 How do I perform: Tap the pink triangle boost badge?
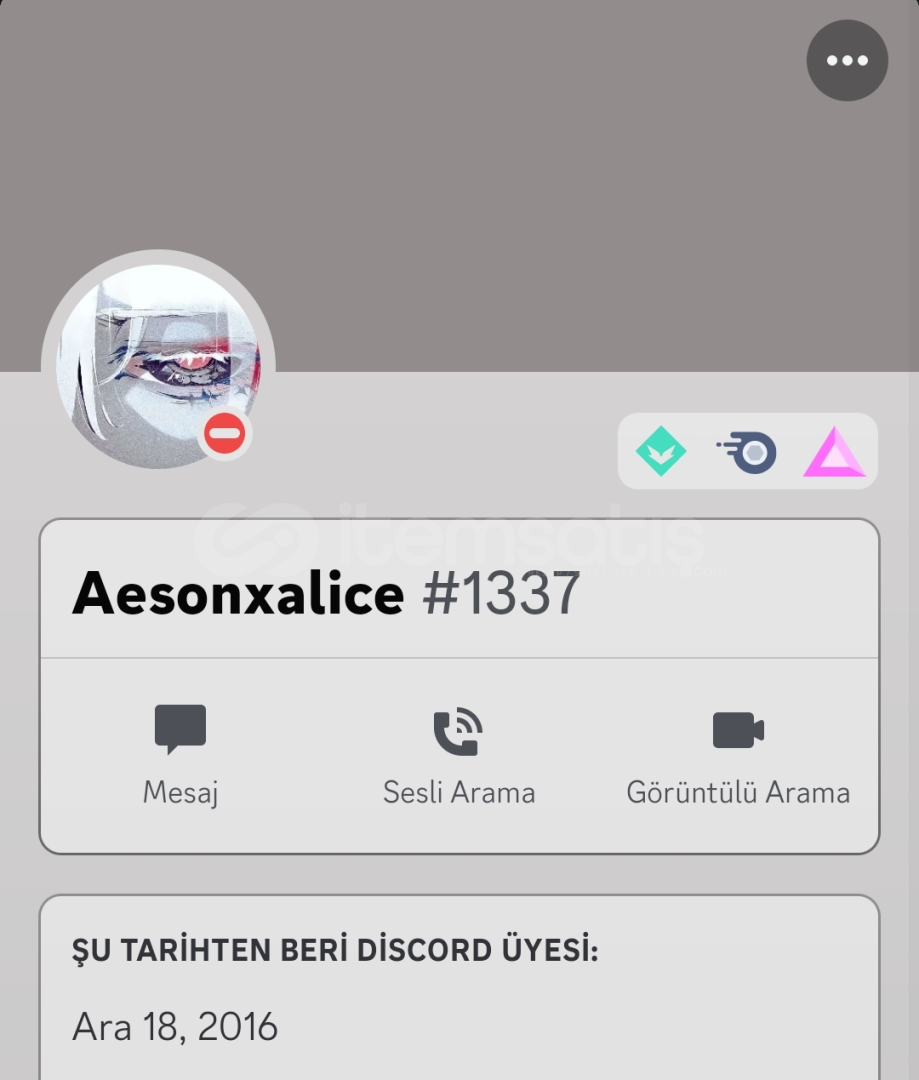click(834, 452)
